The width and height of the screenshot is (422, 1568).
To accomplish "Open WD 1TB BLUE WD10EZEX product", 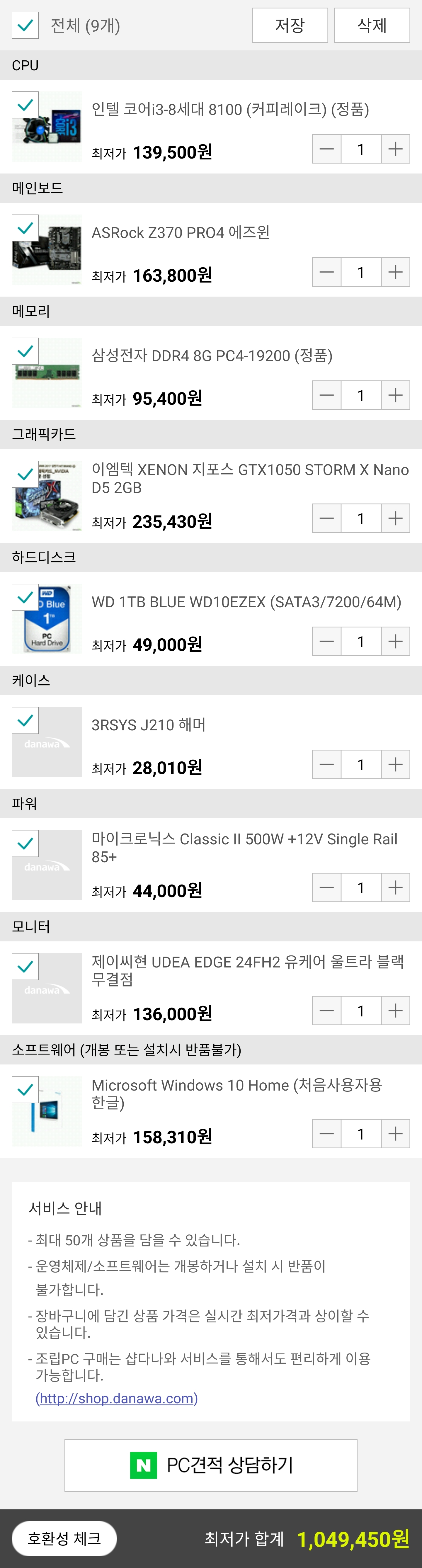I will 246,602.
